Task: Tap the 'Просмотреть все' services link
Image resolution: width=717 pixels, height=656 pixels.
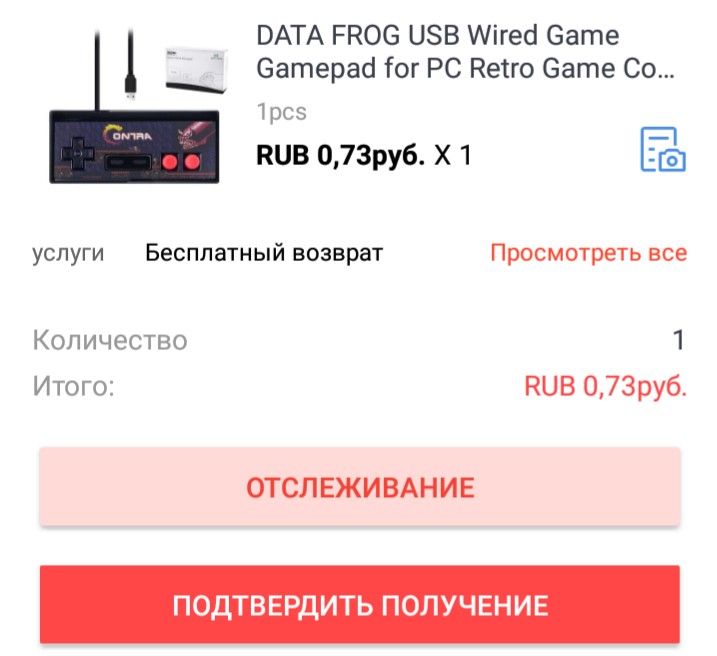Action: tap(588, 253)
